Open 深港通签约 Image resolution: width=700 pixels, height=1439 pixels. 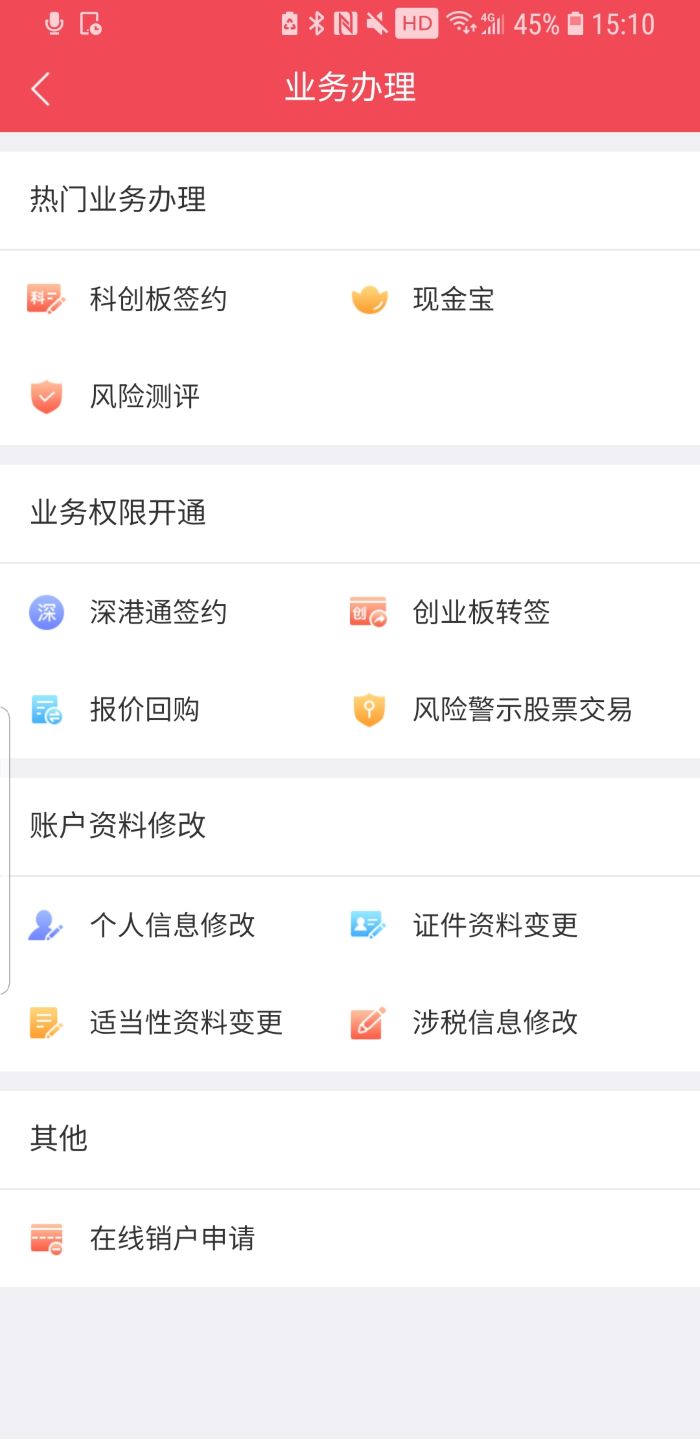(x=157, y=612)
